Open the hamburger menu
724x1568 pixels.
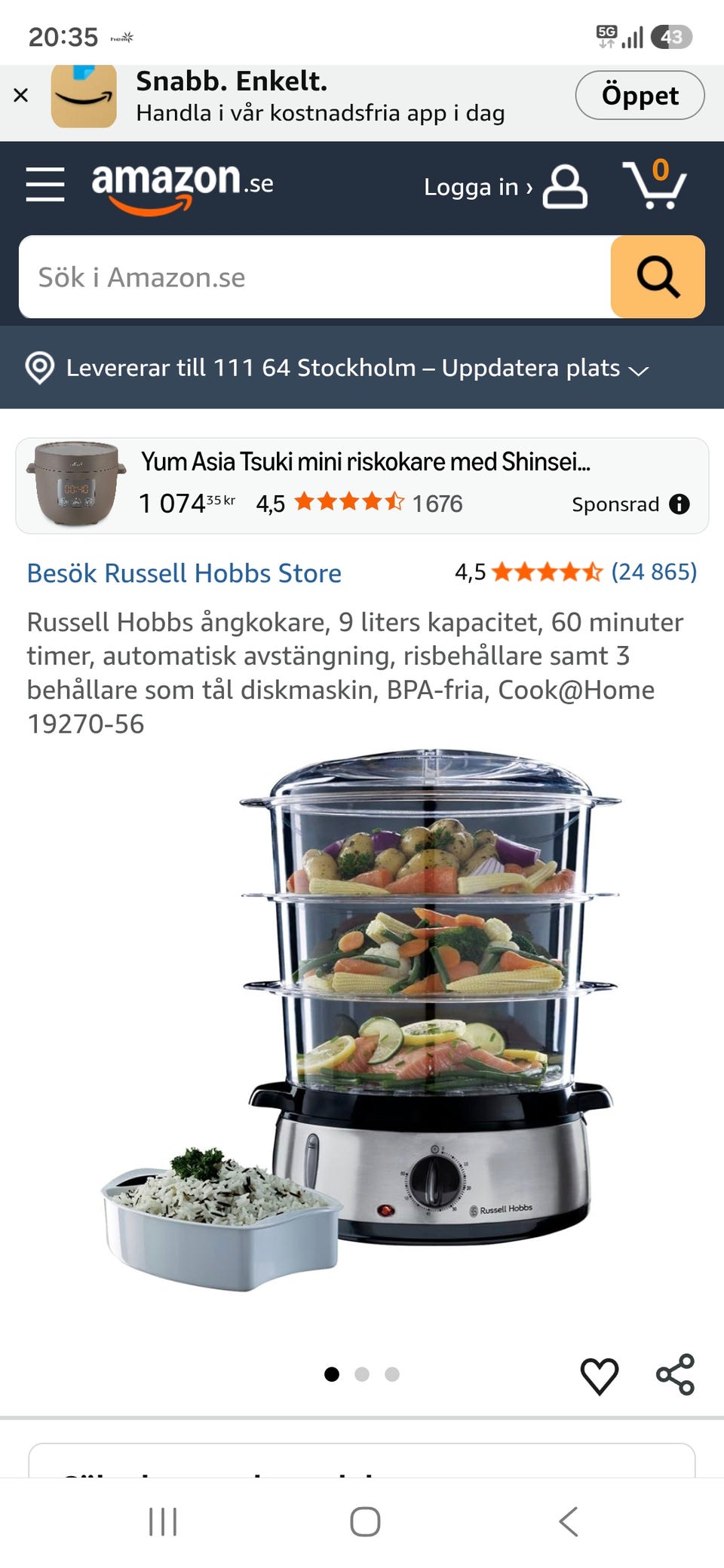click(x=45, y=185)
